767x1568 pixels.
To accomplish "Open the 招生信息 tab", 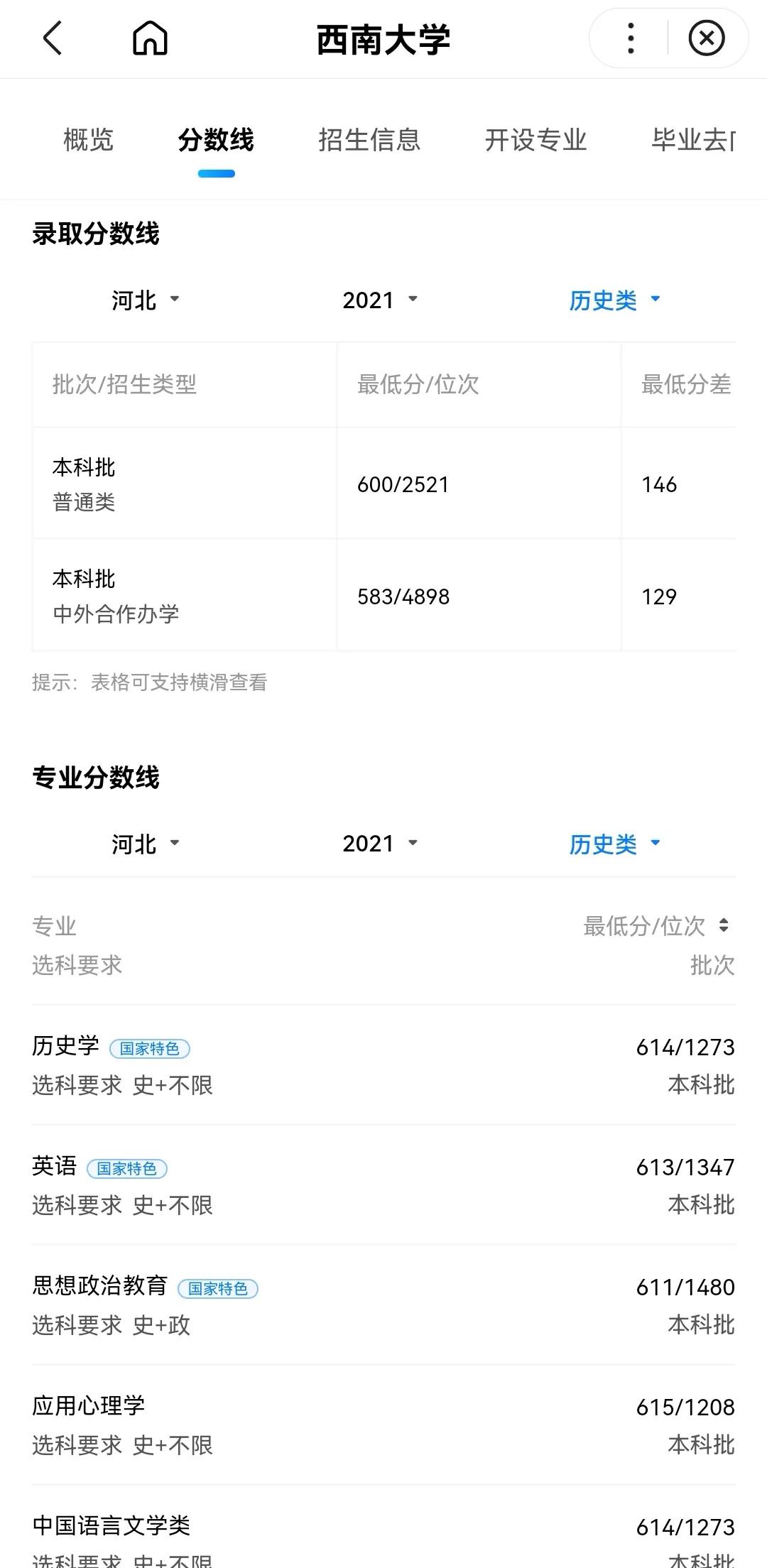I will 369,140.
